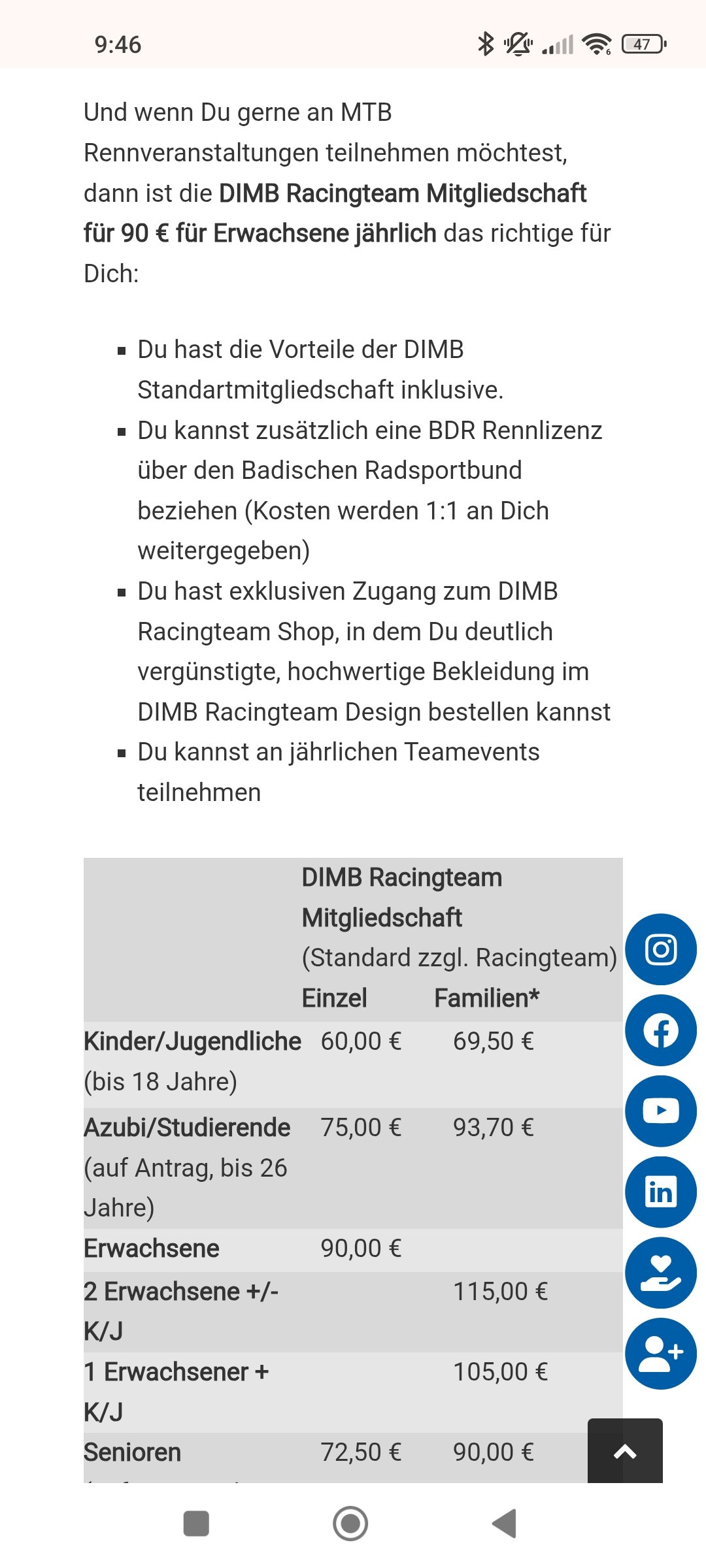Open the YouTube channel

click(x=660, y=1111)
